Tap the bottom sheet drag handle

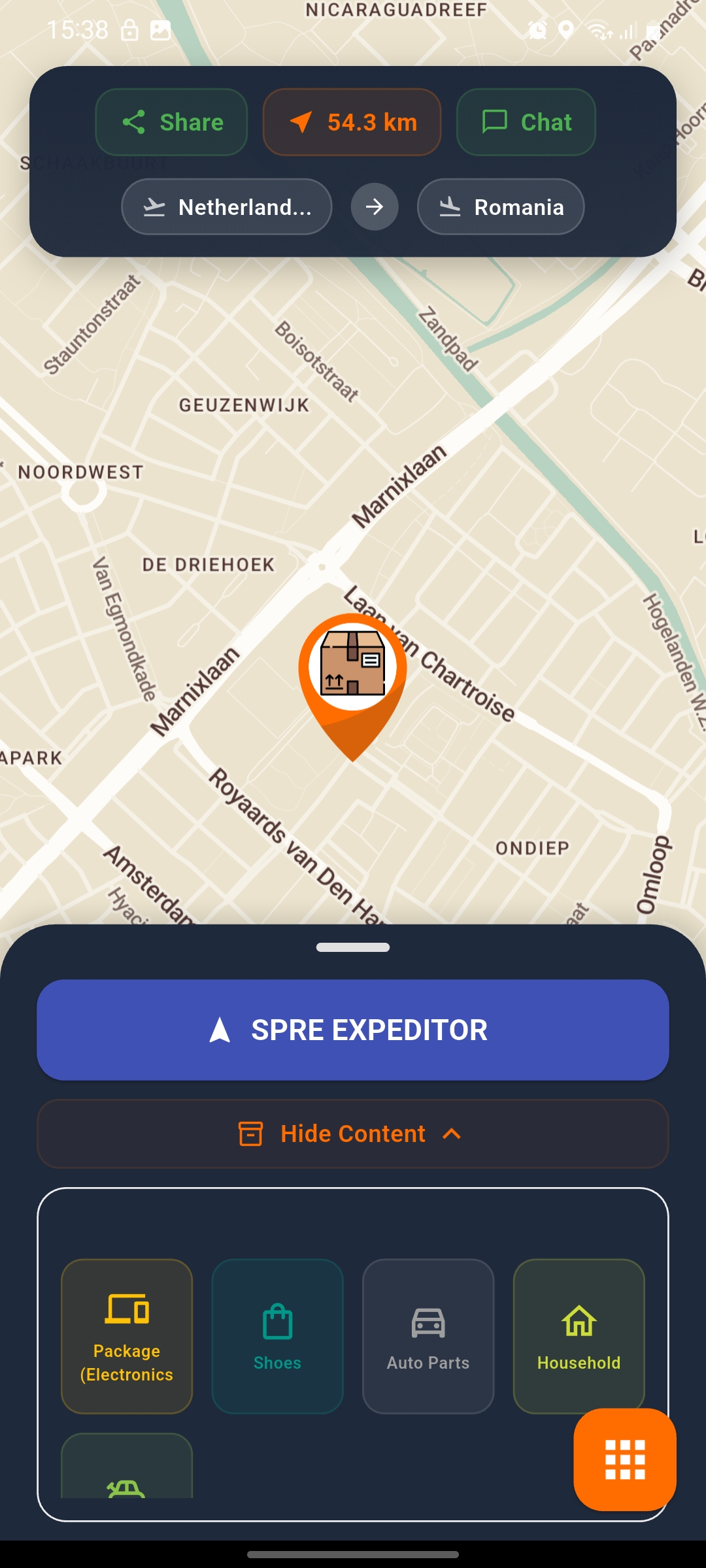tap(353, 947)
